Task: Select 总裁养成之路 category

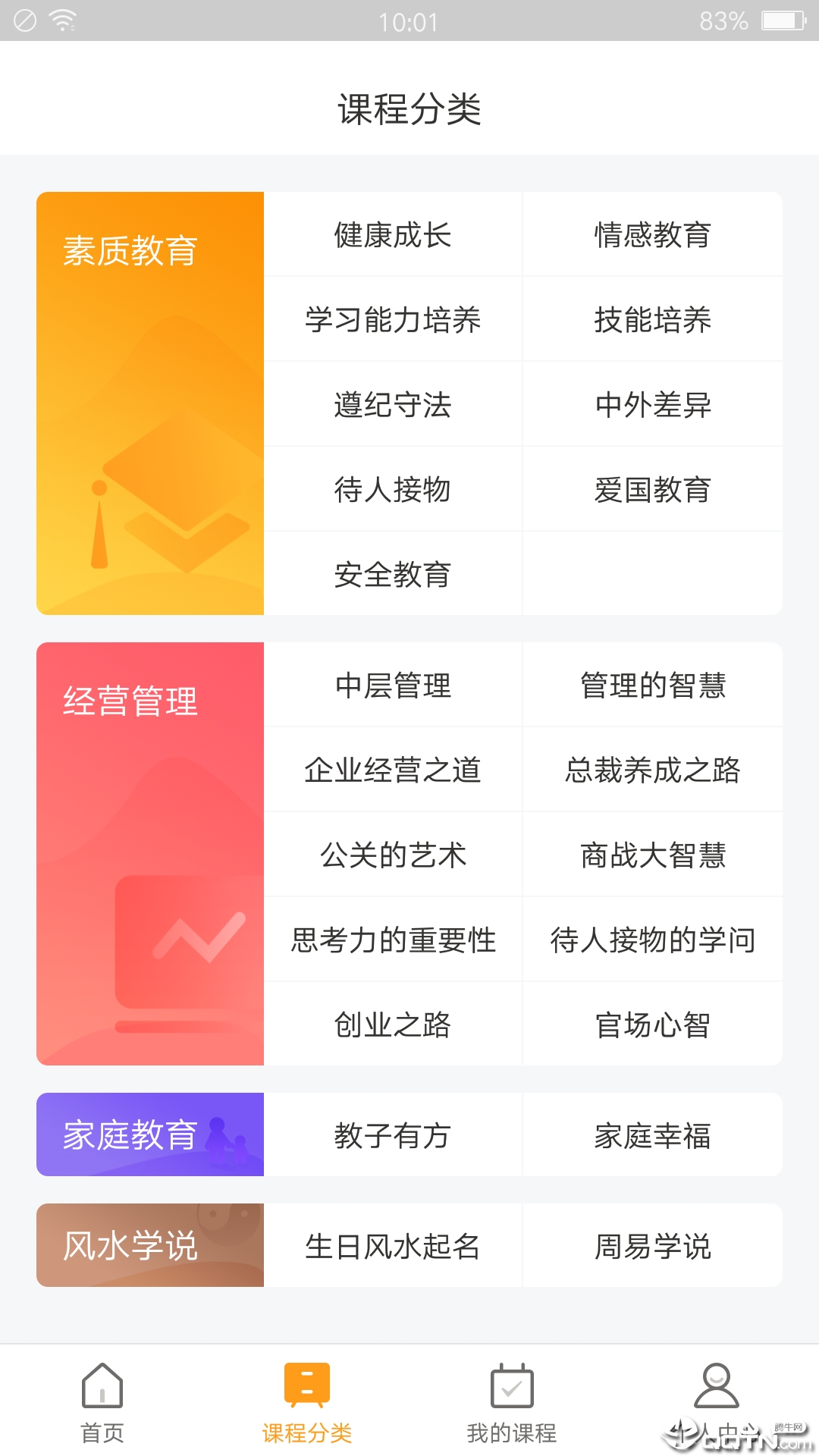Action: click(652, 770)
